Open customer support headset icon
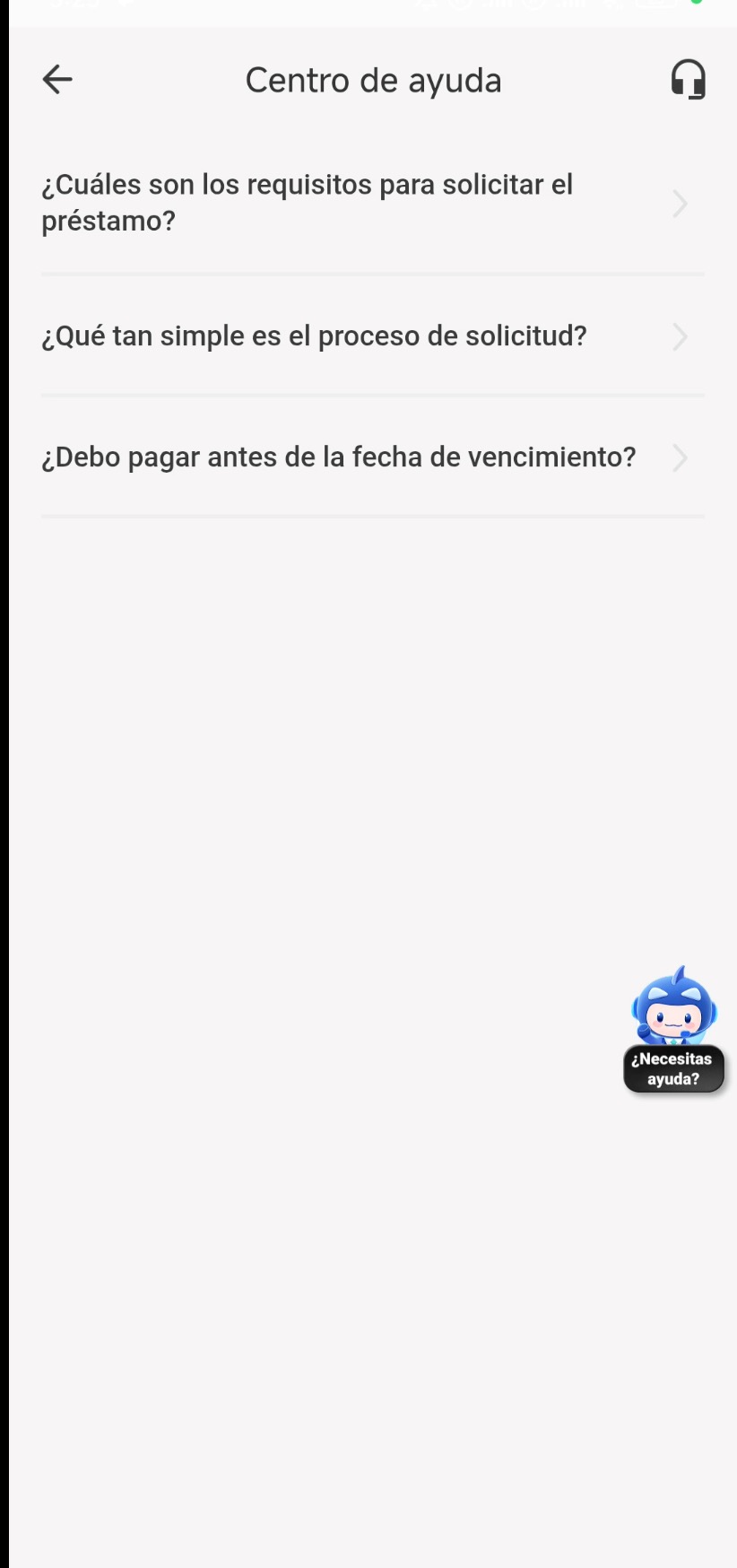This screenshot has height=1568, width=737. click(x=688, y=80)
